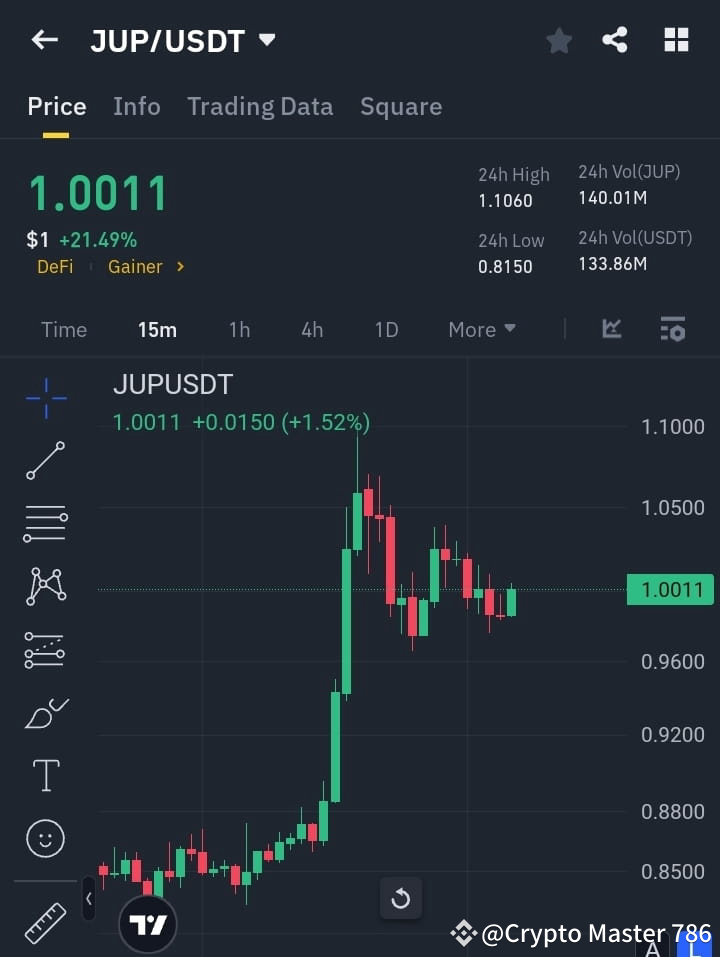Select the horizontal lines drawing tool
720x957 pixels.
click(44, 524)
